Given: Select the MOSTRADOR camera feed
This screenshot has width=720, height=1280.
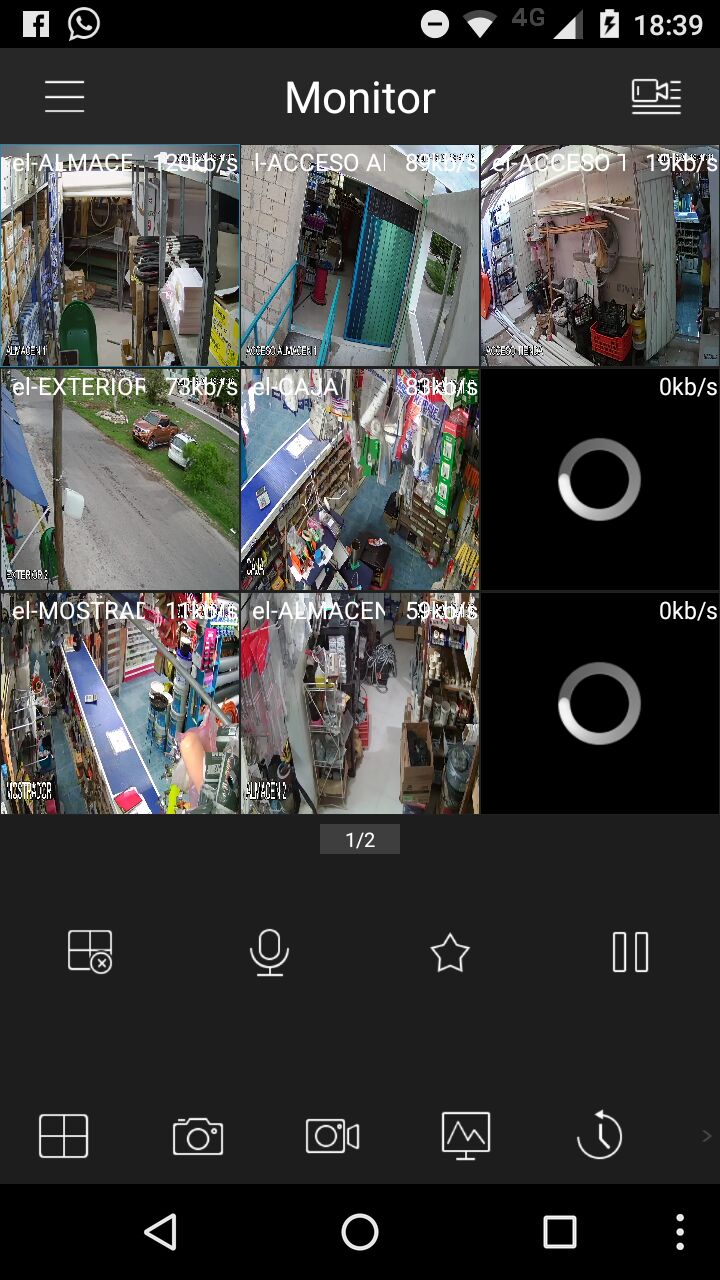Looking at the screenshot, I should (120, 704).
